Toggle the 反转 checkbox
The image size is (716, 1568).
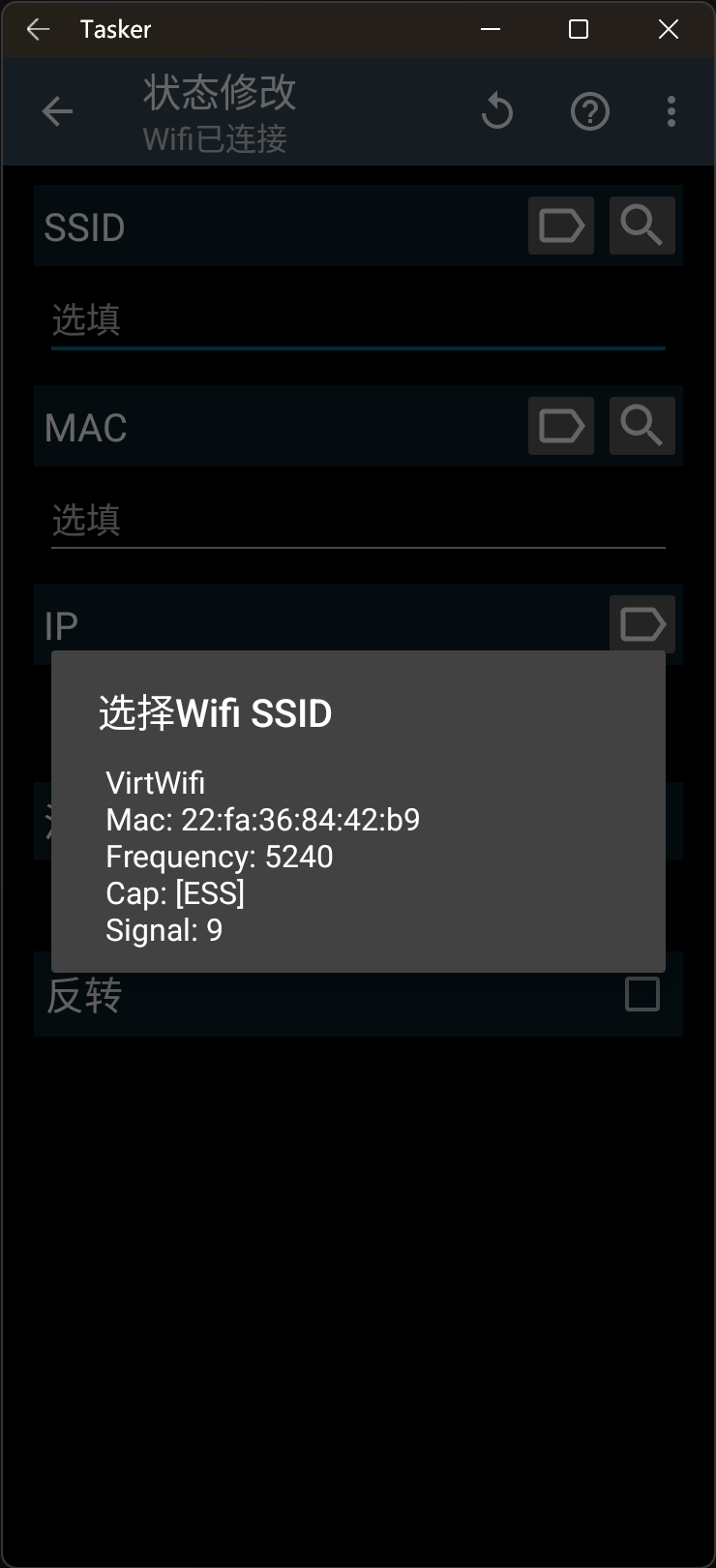642,994
